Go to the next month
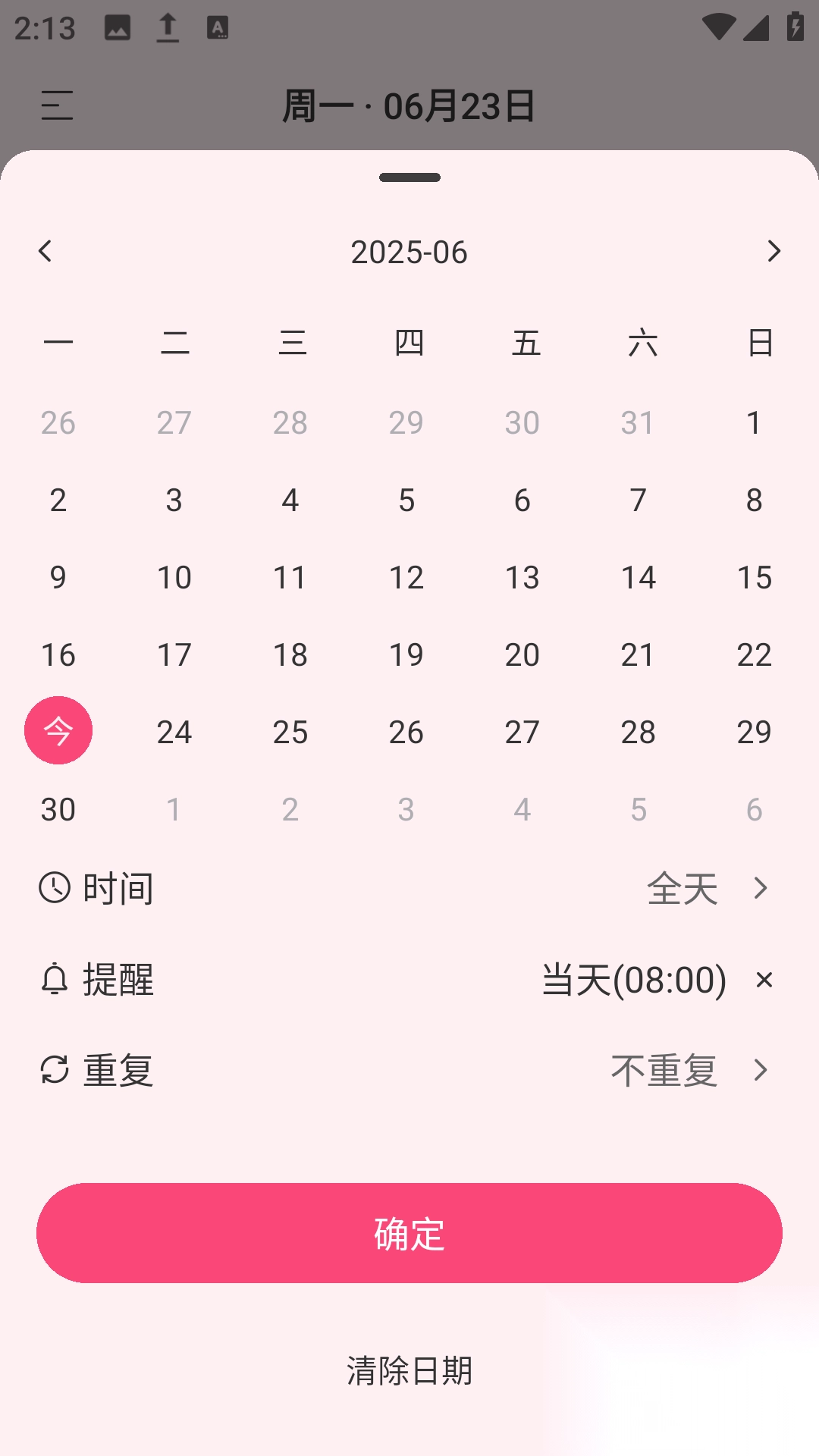This screenshot has height=1456, width=819. pyautogui.click(x=773, y=252)
